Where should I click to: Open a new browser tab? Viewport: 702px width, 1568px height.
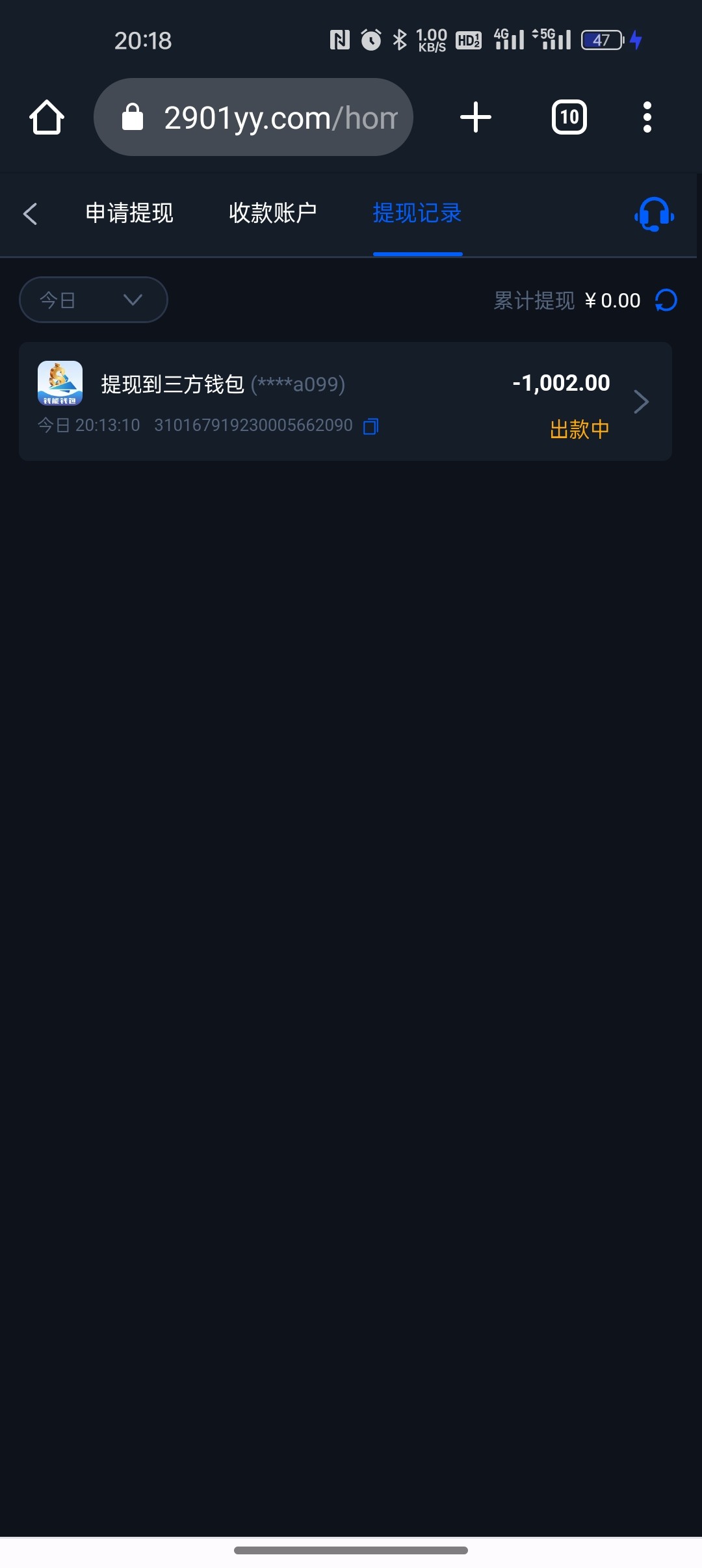click(476, 118)
